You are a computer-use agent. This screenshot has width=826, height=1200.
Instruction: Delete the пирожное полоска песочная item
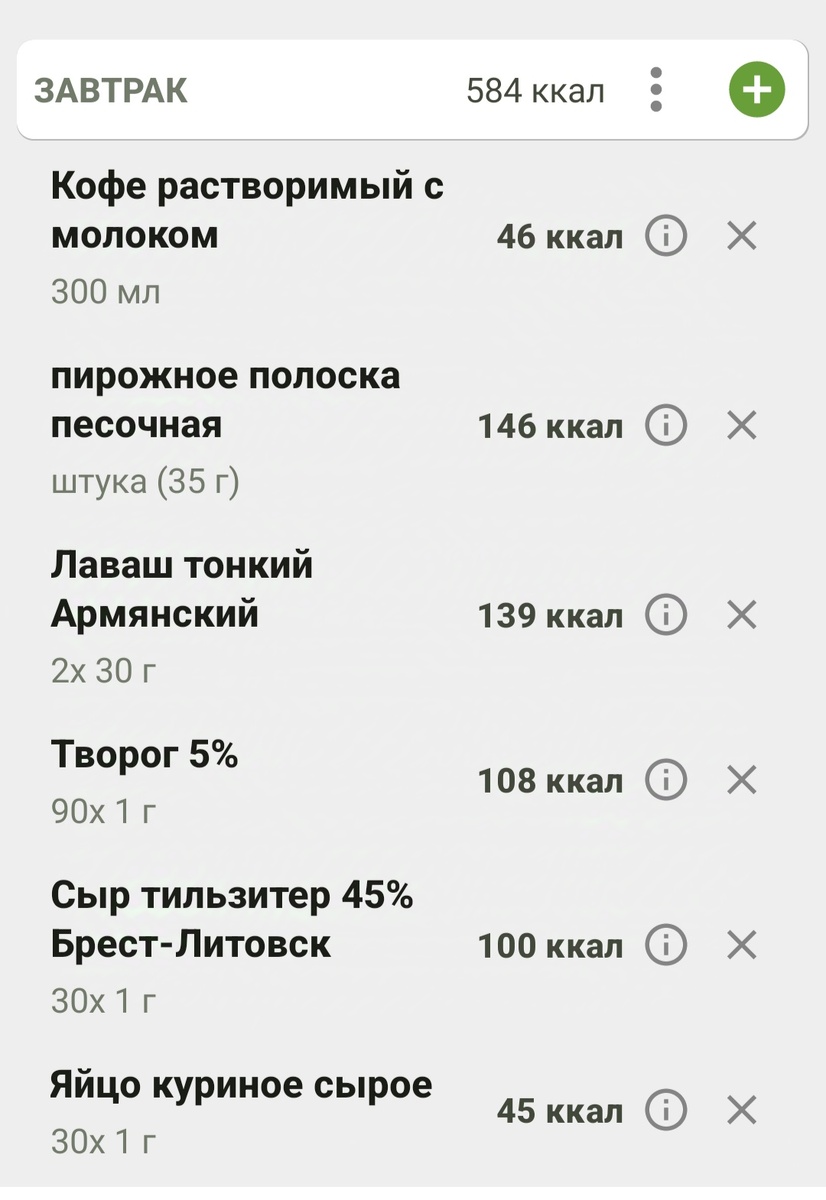741,425
